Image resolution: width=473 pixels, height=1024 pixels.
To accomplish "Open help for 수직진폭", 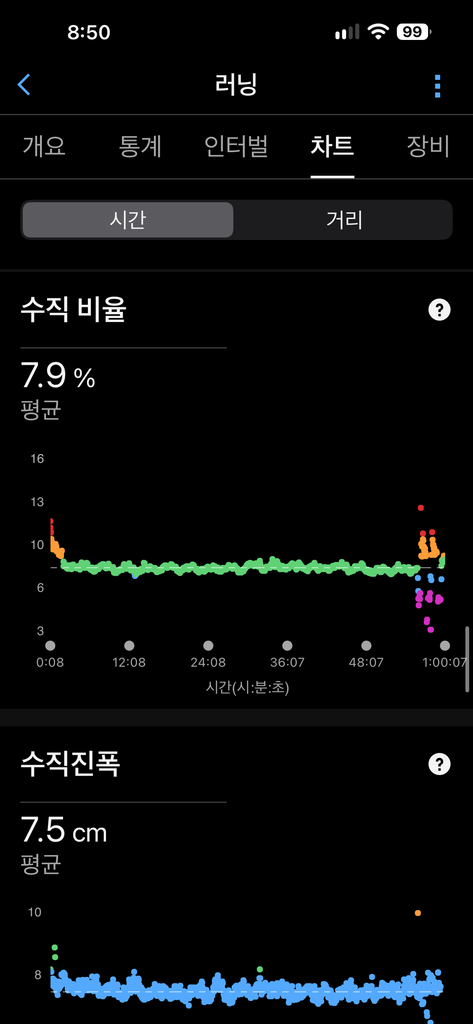I will point(439,764).
